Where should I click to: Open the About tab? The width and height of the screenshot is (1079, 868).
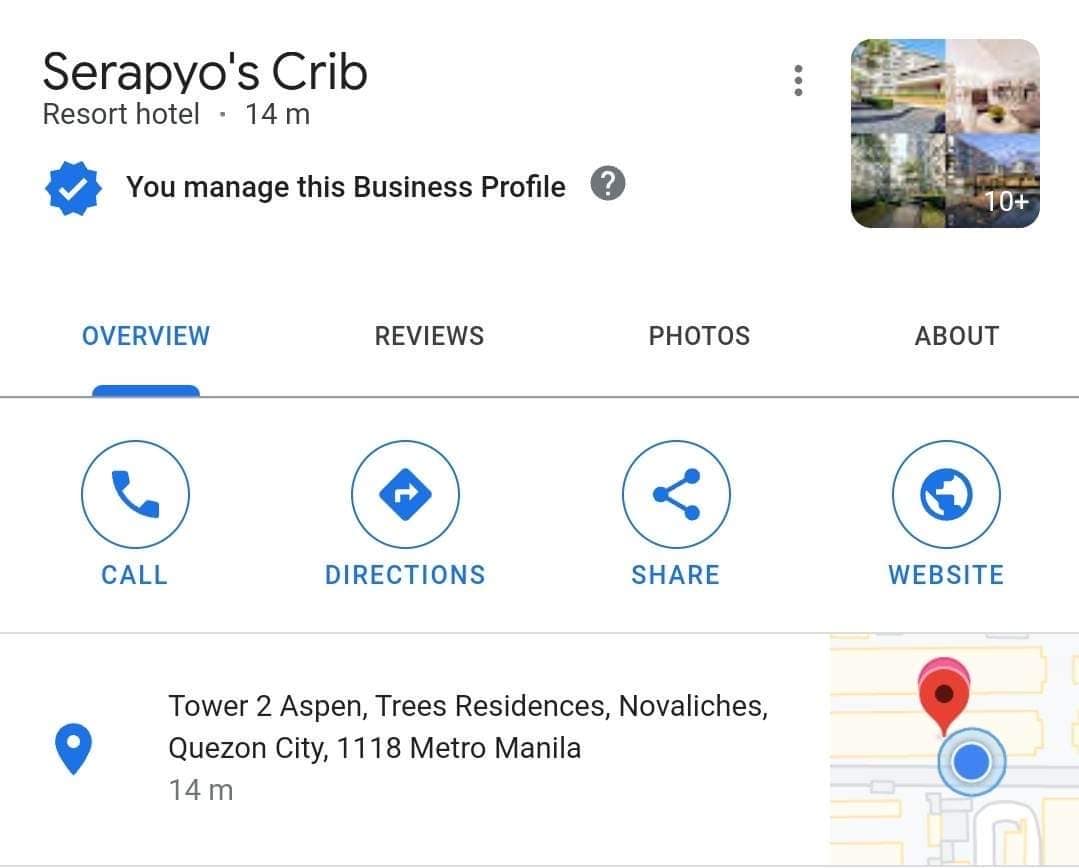tap(956, 336)
